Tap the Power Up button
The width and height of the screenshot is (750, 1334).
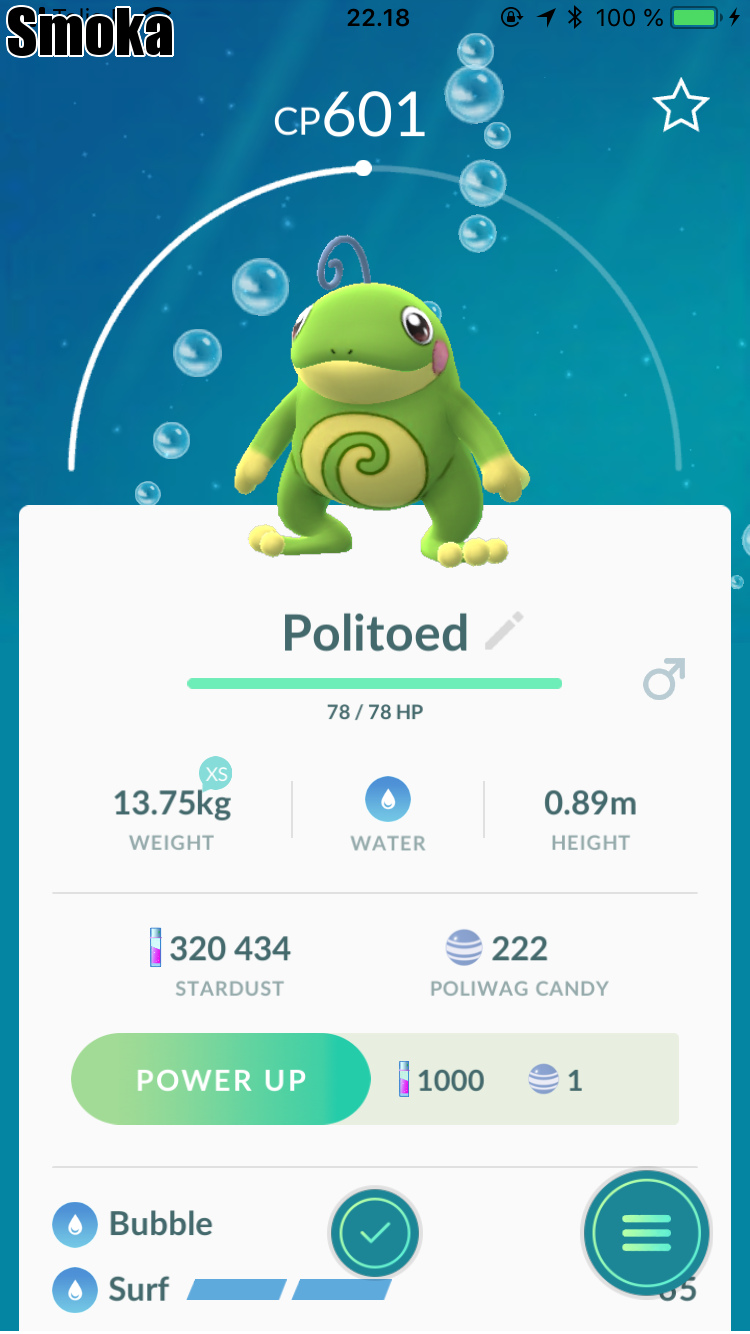pyautogui.click(x=221, y=1080)
